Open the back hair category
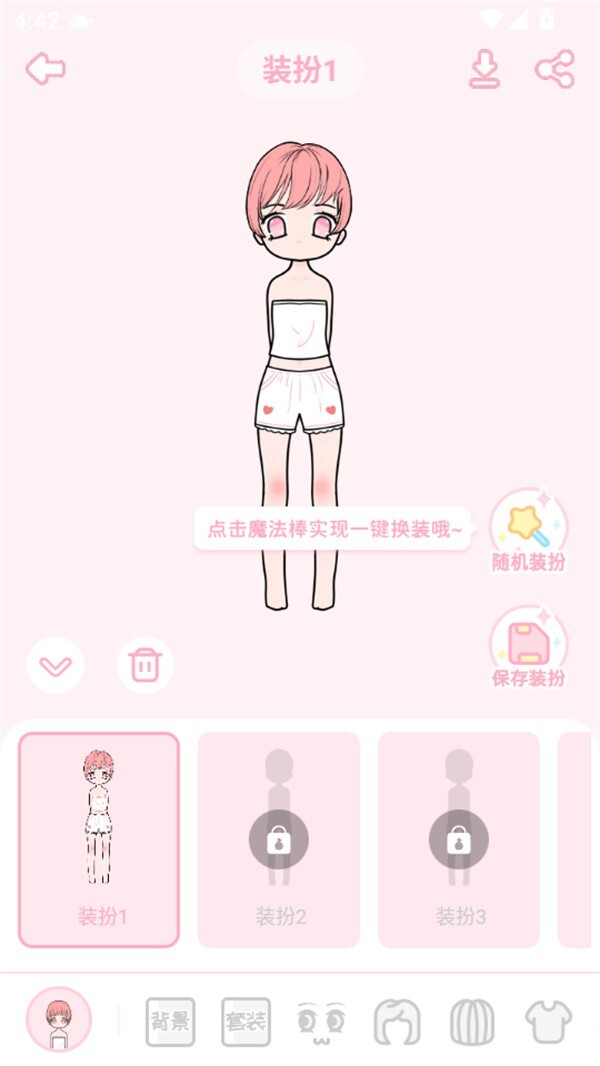The height and width of the screenshot is (1066, 600). point(473,1022)
